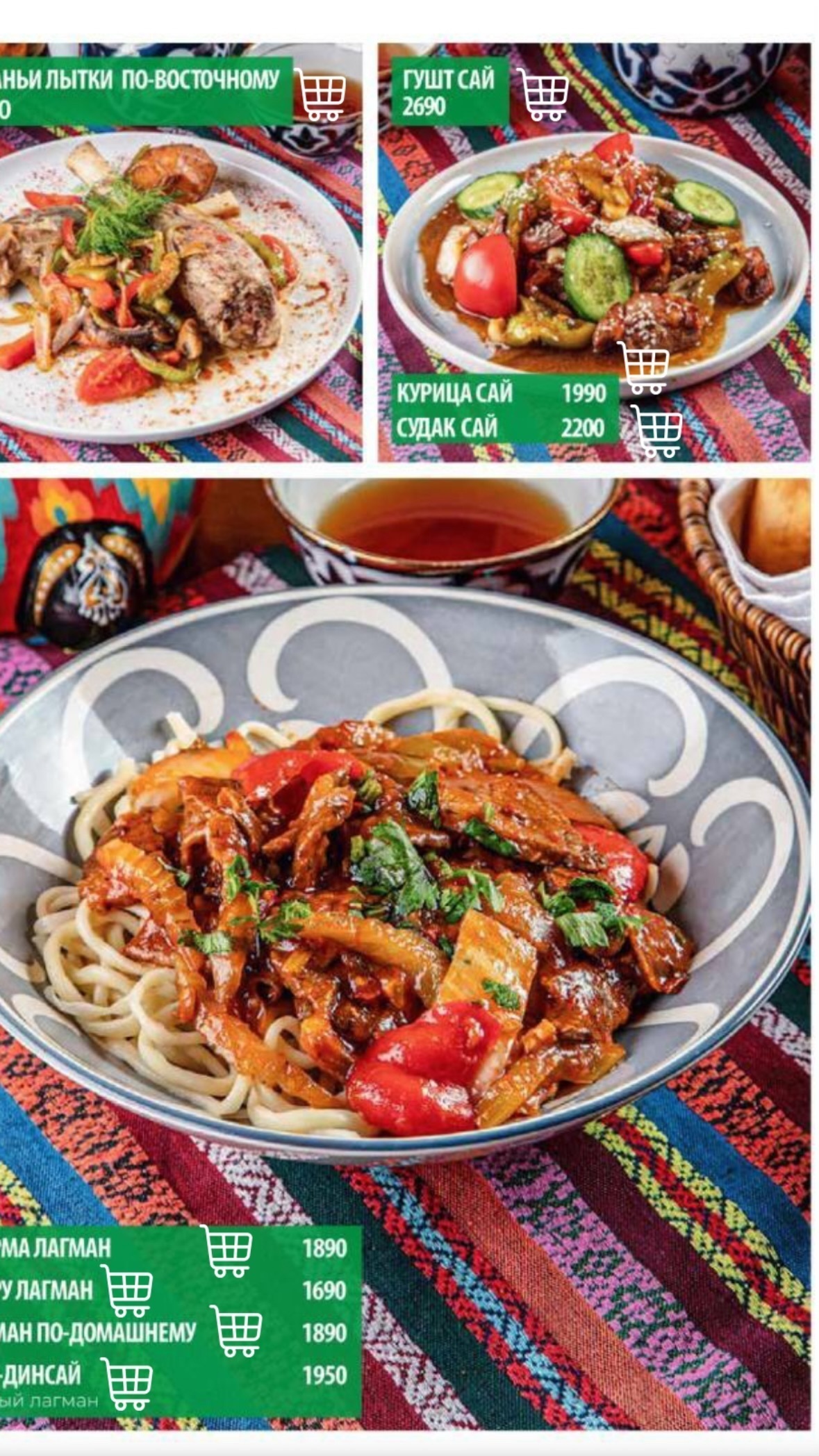Add Судак сай to the cart

pos(656,431)
